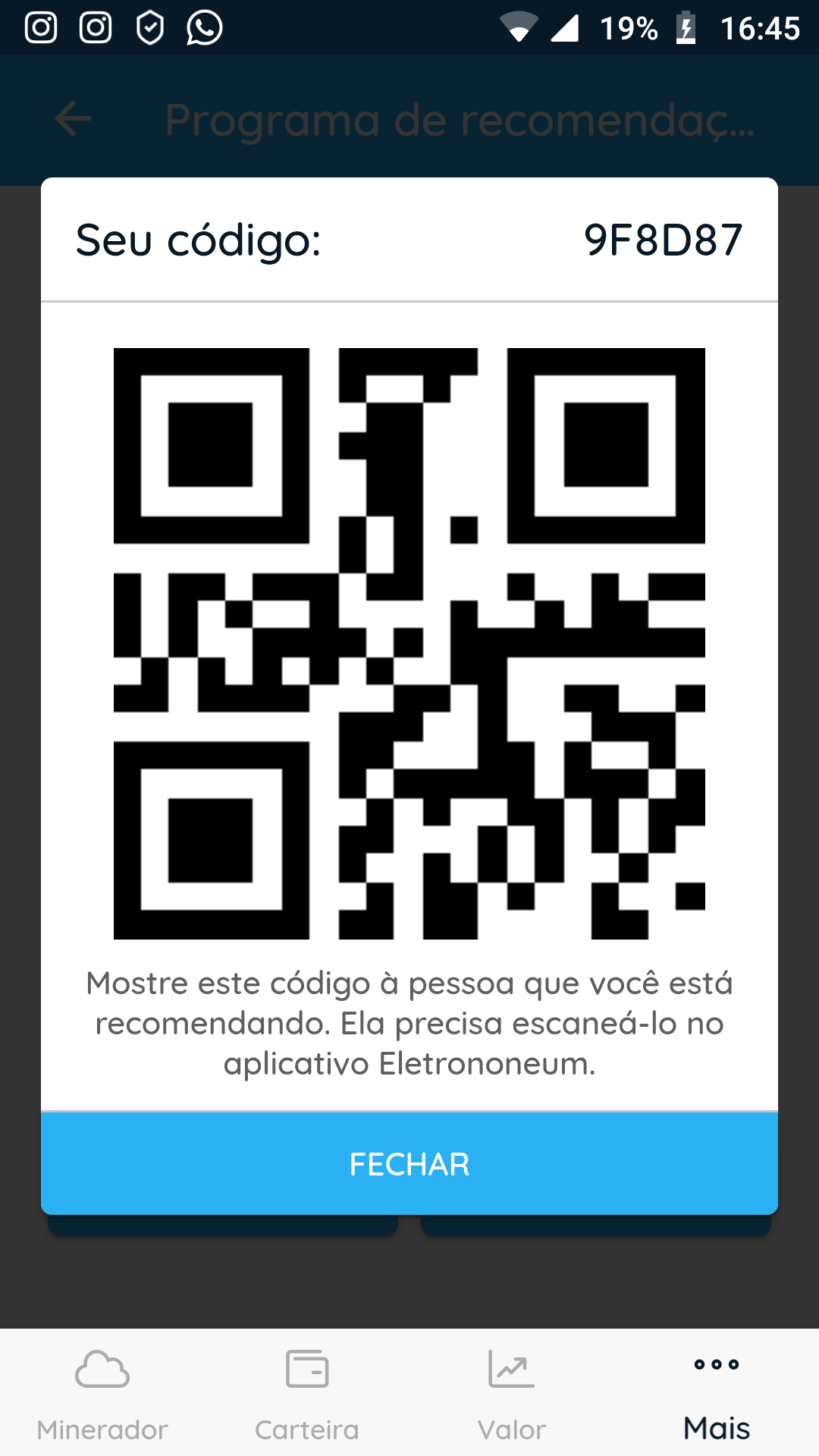Go back from Programa de recomendação

74,119
